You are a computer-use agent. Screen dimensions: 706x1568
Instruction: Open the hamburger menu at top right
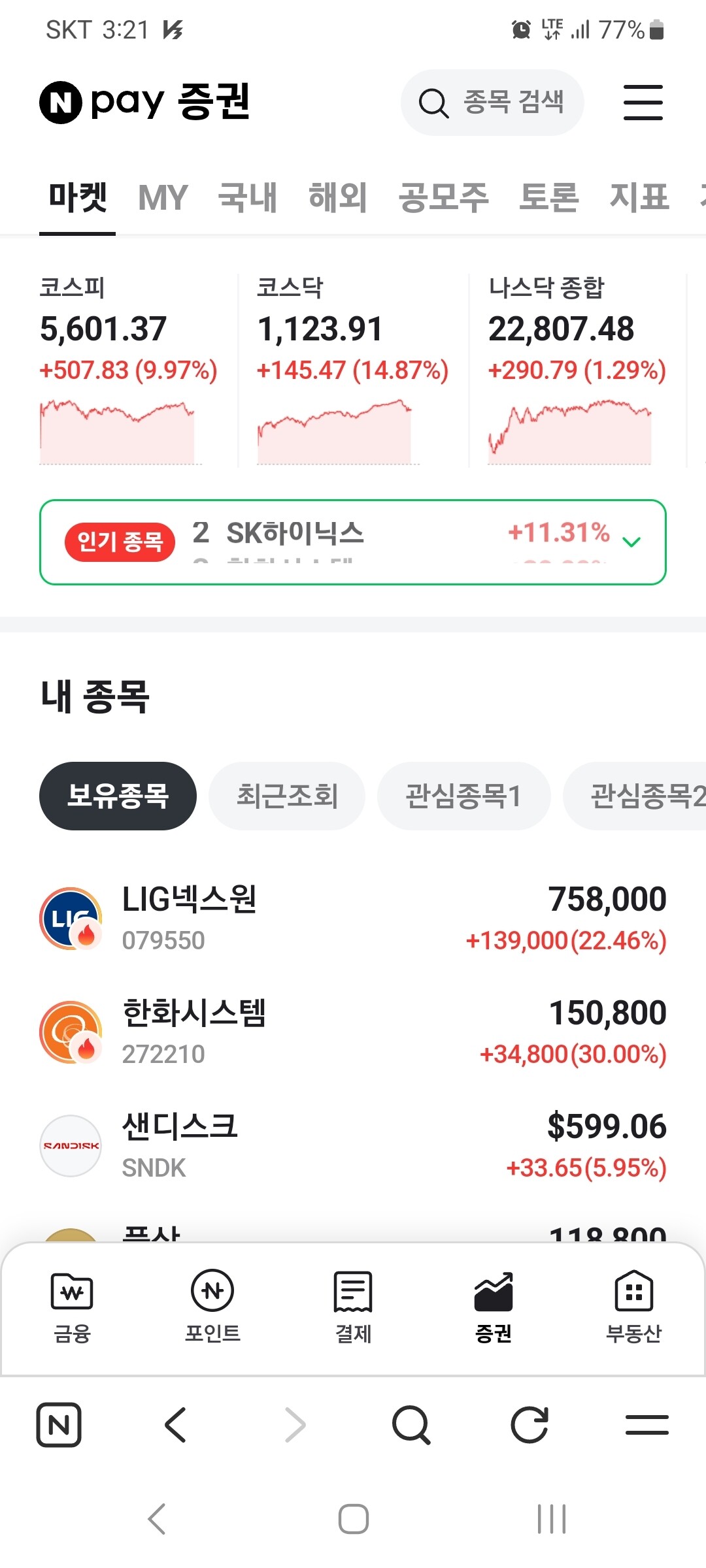[x=643, y=103]
